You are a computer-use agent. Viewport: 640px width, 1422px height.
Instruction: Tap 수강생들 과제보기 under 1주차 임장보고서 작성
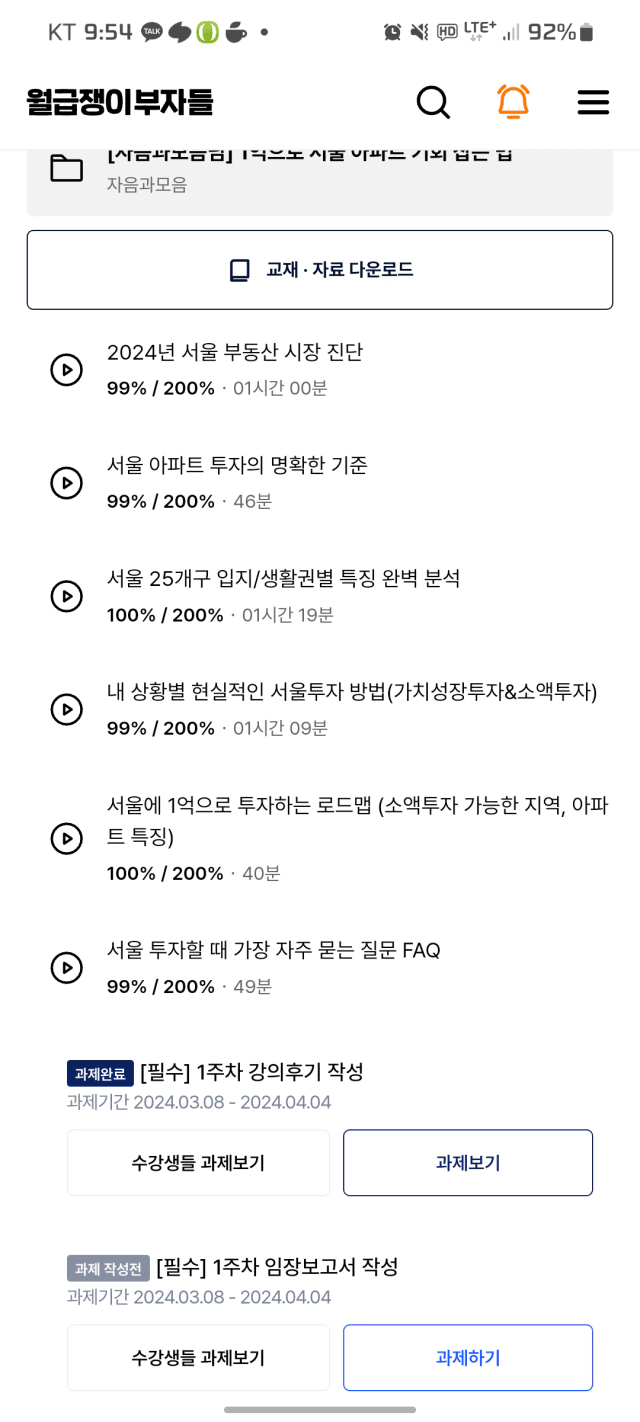(198, 1358)
